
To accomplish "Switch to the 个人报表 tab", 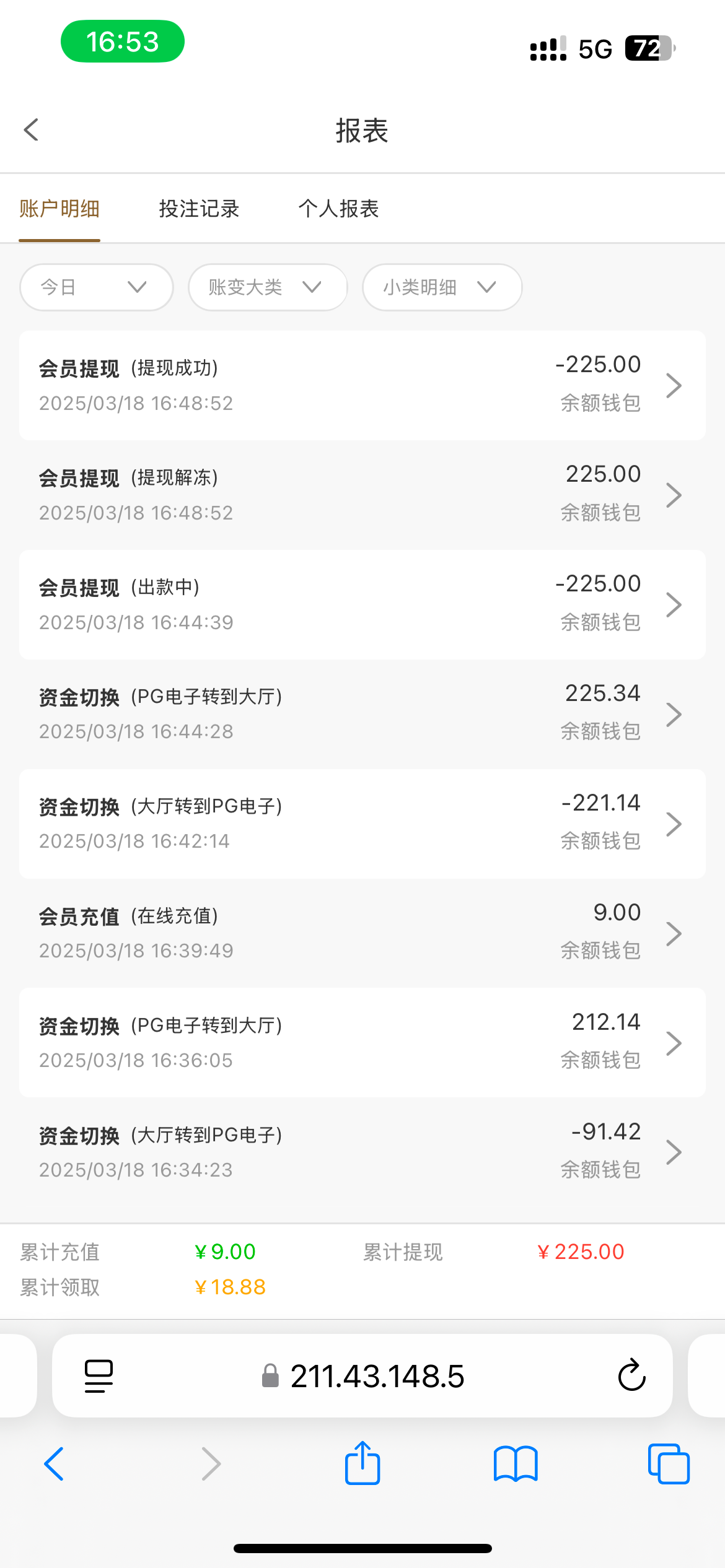I will pyautogui.click(x=338, y=209).
